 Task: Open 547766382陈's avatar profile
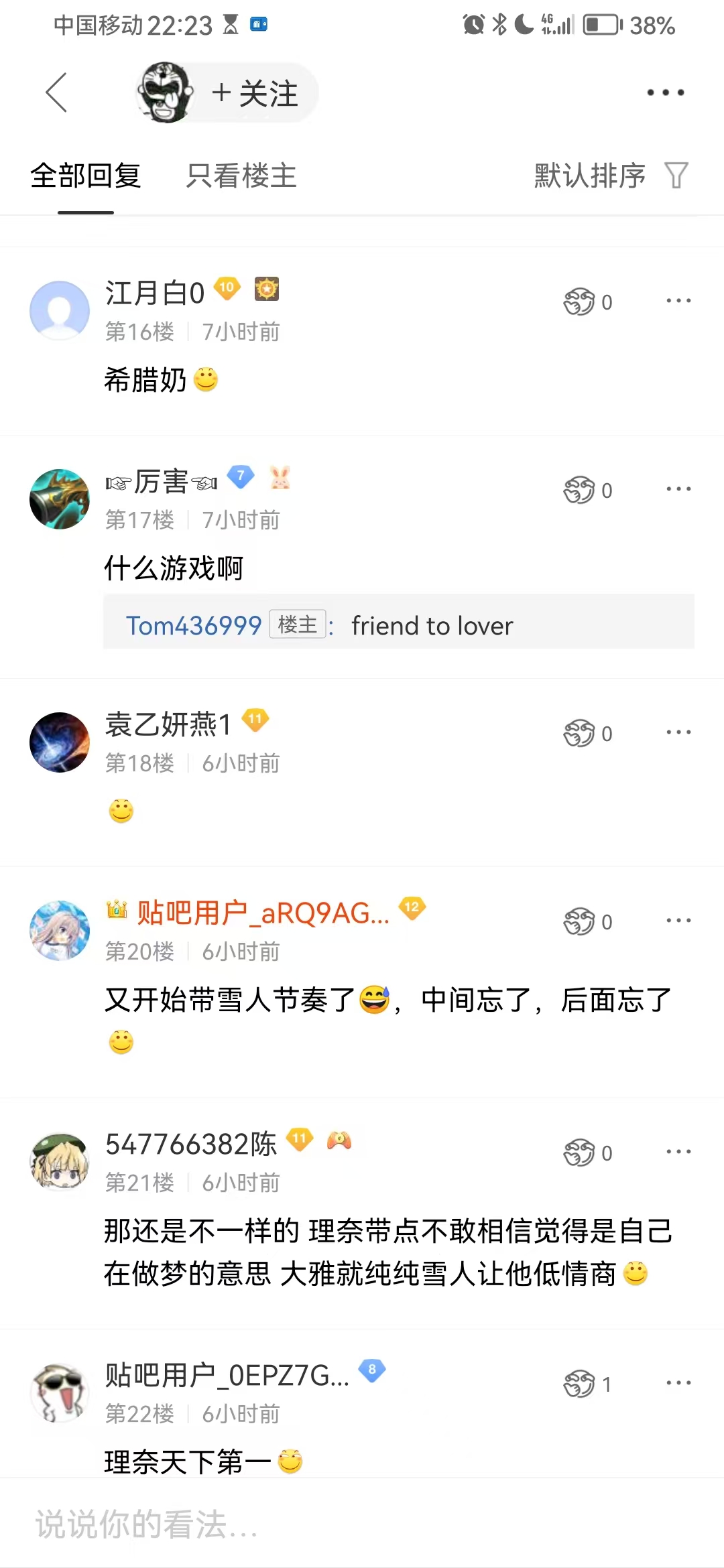pos(60,1162)
